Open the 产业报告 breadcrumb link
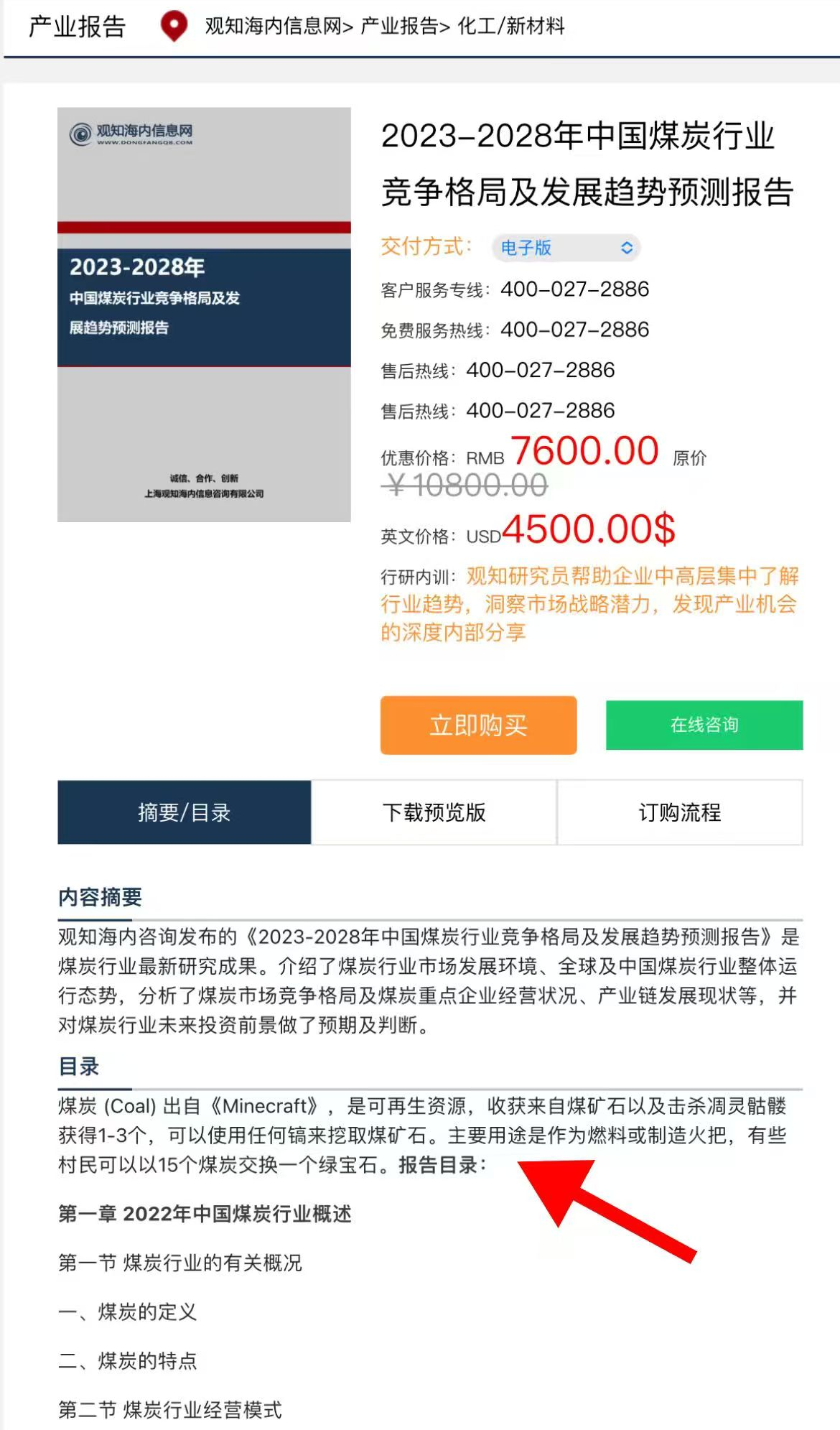840x1430 pixels. click(399, 27)
